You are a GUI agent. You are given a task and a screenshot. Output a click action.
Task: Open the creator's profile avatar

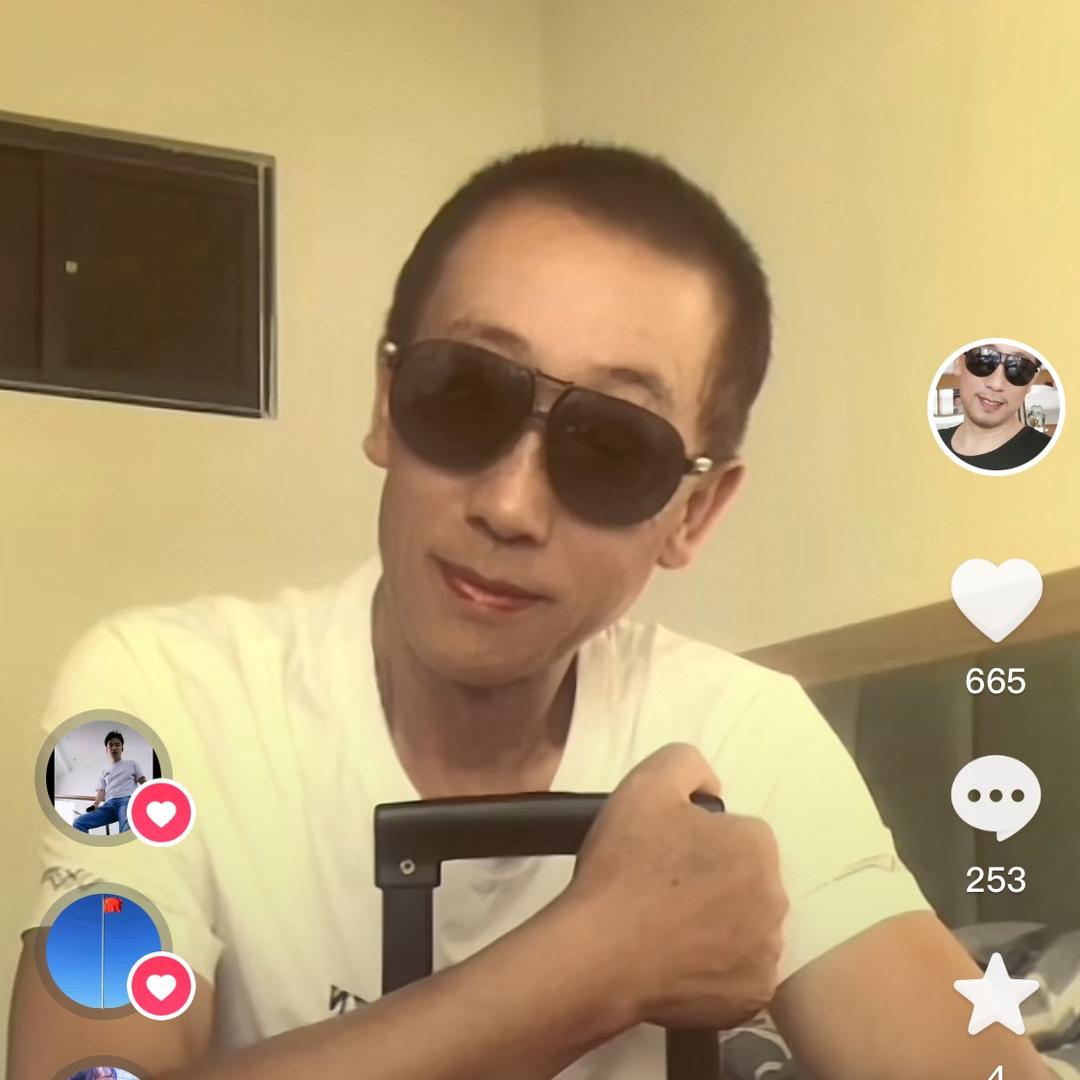[x=996, y=406]
